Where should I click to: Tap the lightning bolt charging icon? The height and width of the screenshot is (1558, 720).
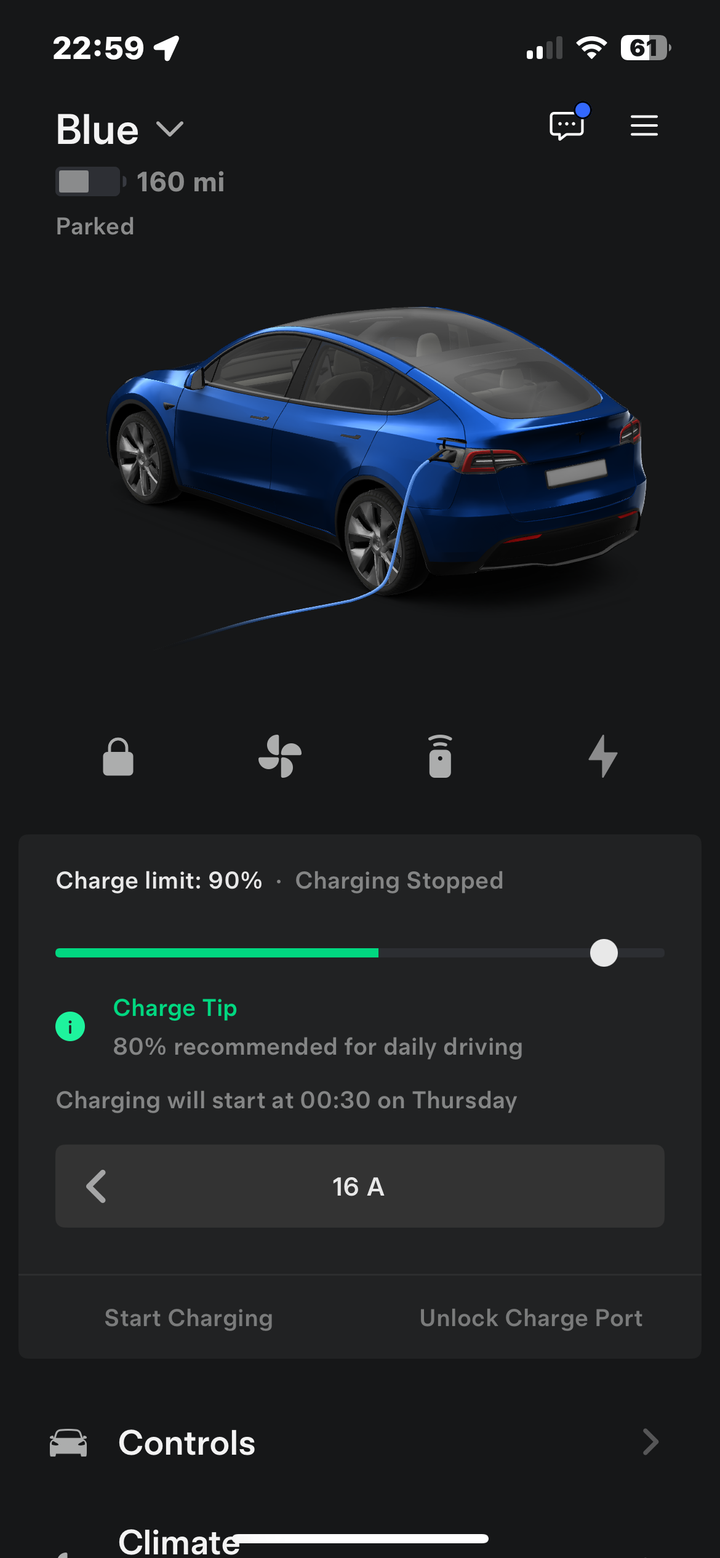(x=602, y=757)
